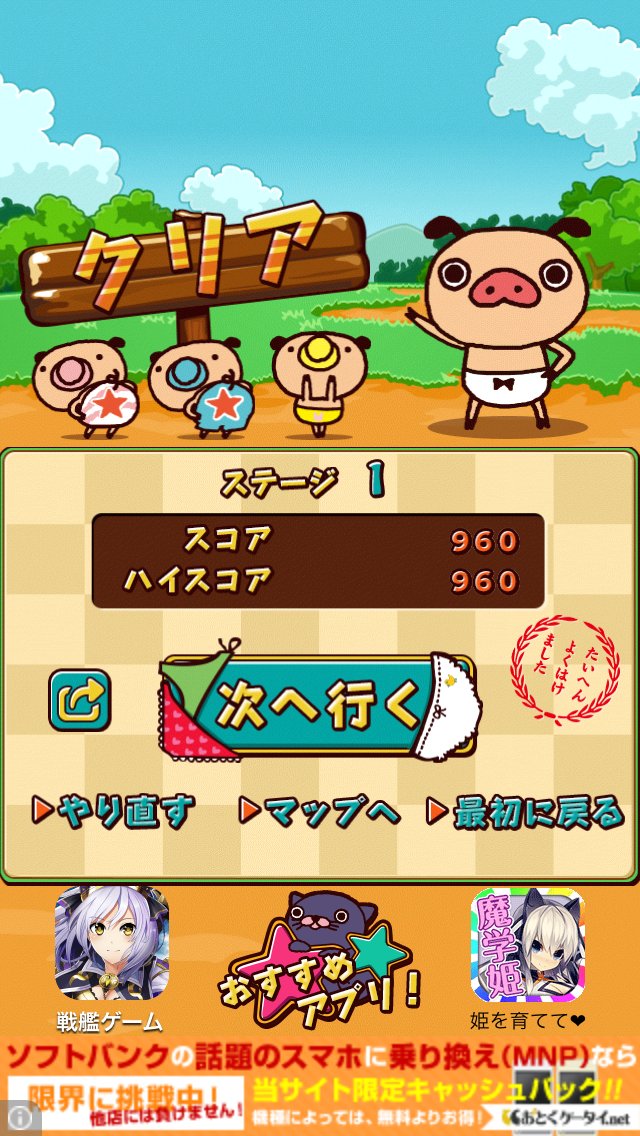Open the 魔学姫 app promo
The width and height of the screenshot is (640, 1136).
(527, 944)
